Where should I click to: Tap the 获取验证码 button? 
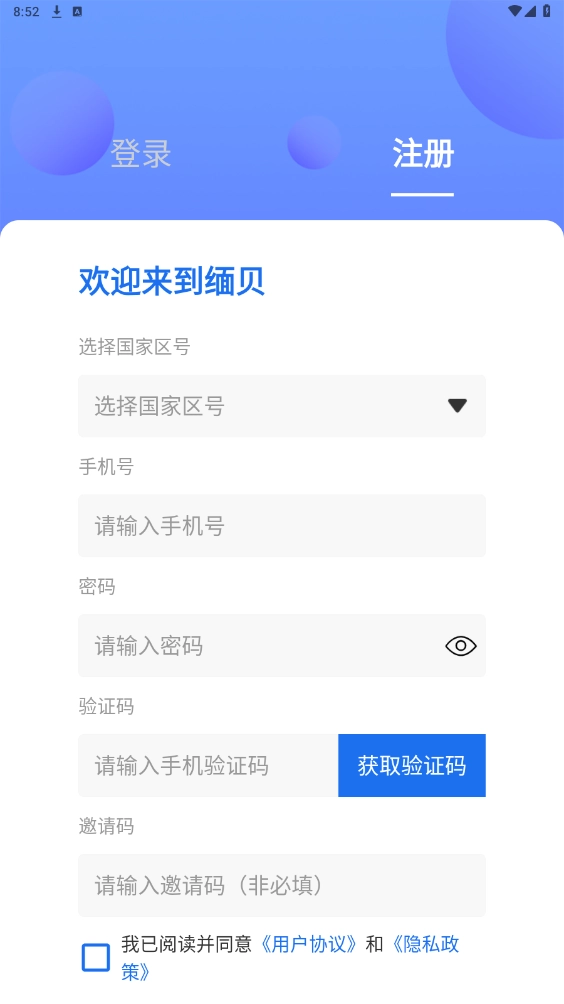point(412,766)
